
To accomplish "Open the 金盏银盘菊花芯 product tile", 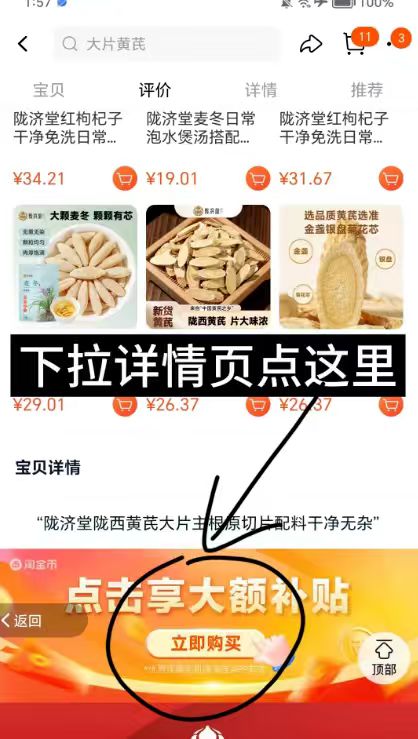I will [x=341, y=267].
